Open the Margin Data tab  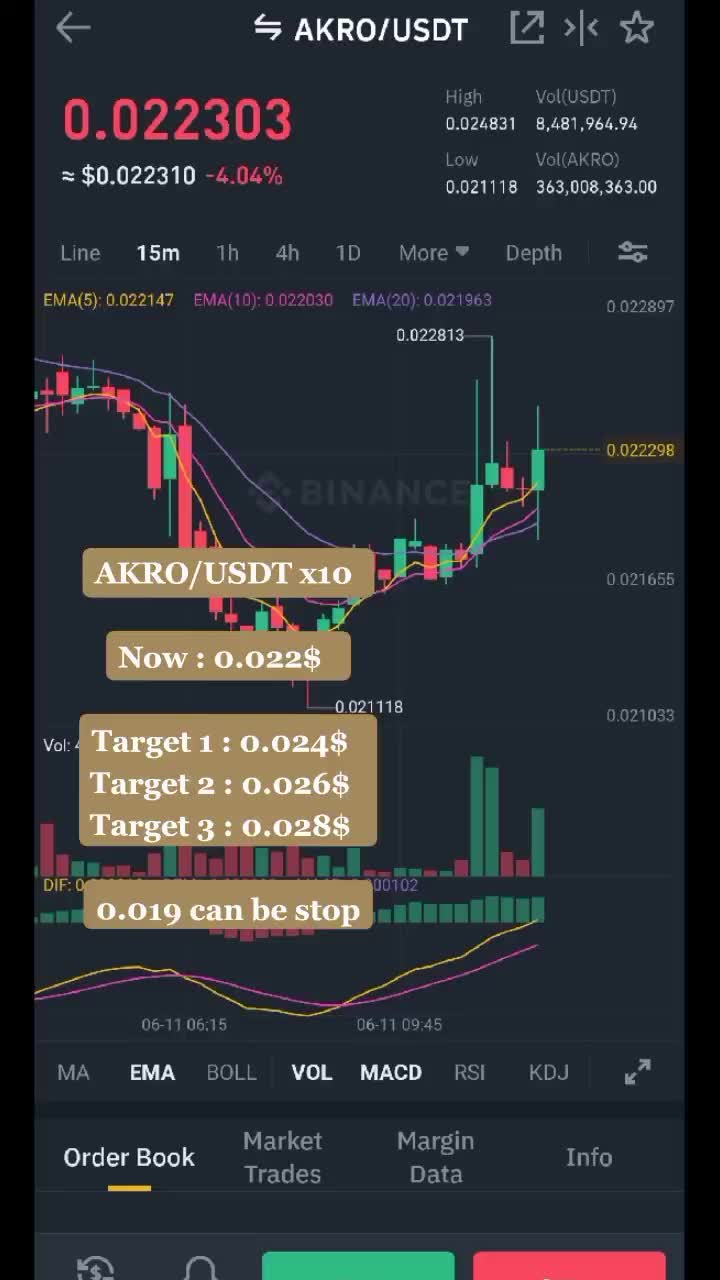[x=436, y=1157]
